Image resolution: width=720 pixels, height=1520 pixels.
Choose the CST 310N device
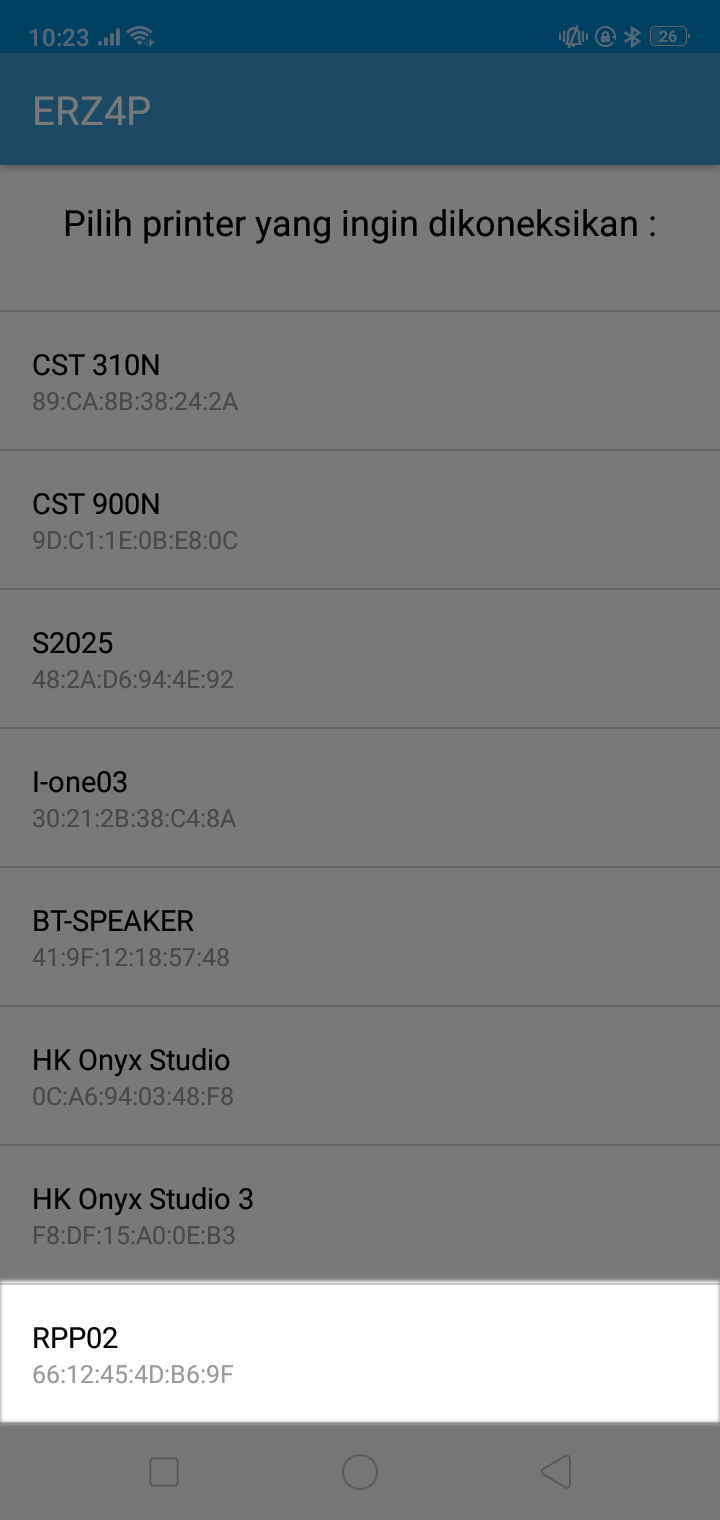click(x=360, y=381)
